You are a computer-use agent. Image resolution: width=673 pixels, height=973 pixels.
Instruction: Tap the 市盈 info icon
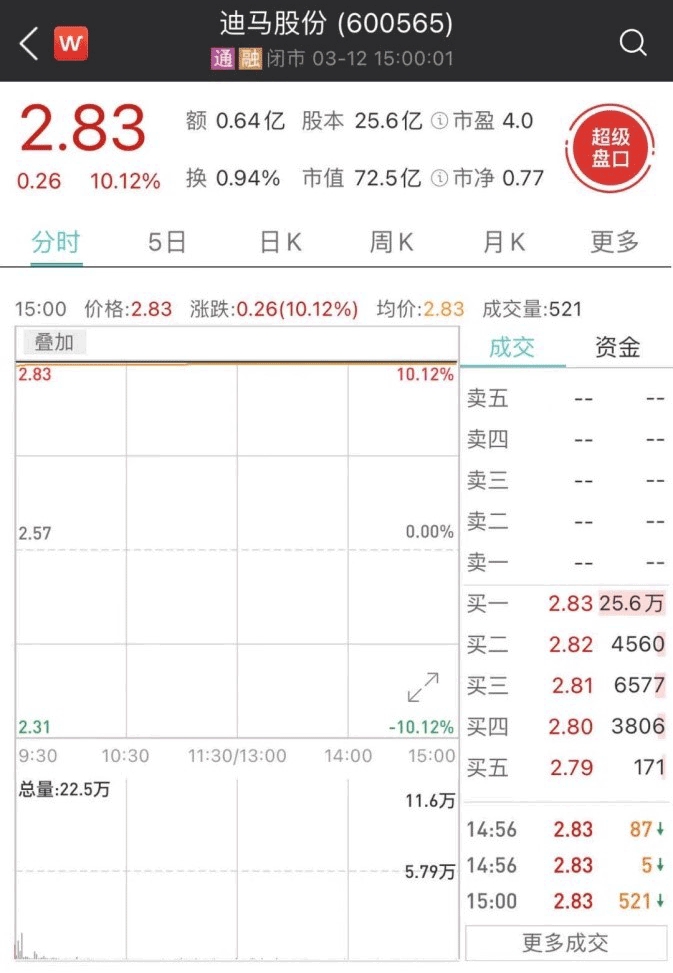coord(438,121)
